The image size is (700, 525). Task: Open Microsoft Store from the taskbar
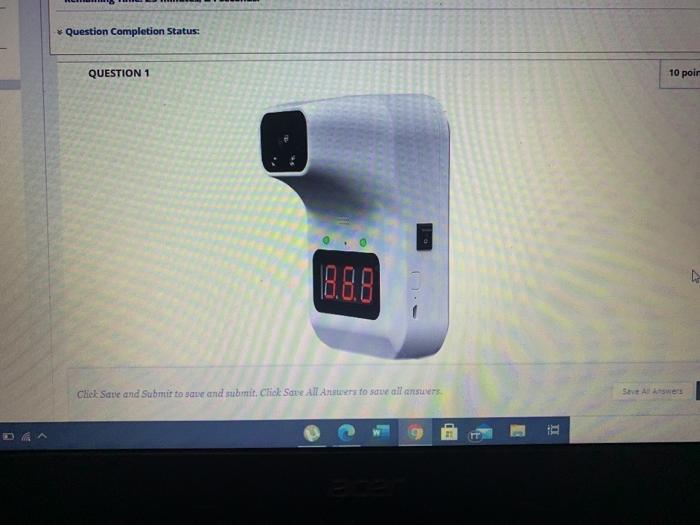450,433
